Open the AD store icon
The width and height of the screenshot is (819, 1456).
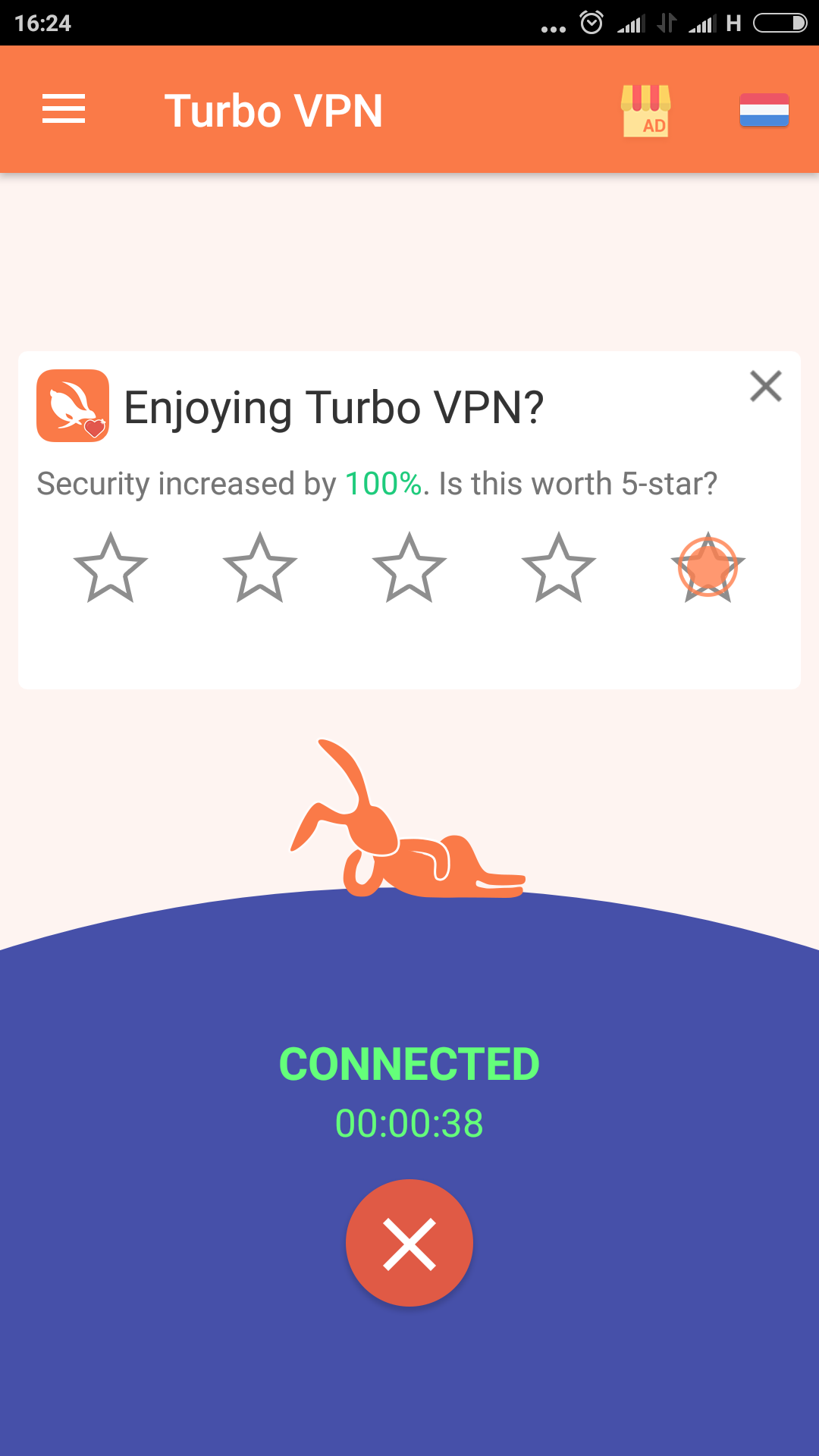[x=646, y=111]
